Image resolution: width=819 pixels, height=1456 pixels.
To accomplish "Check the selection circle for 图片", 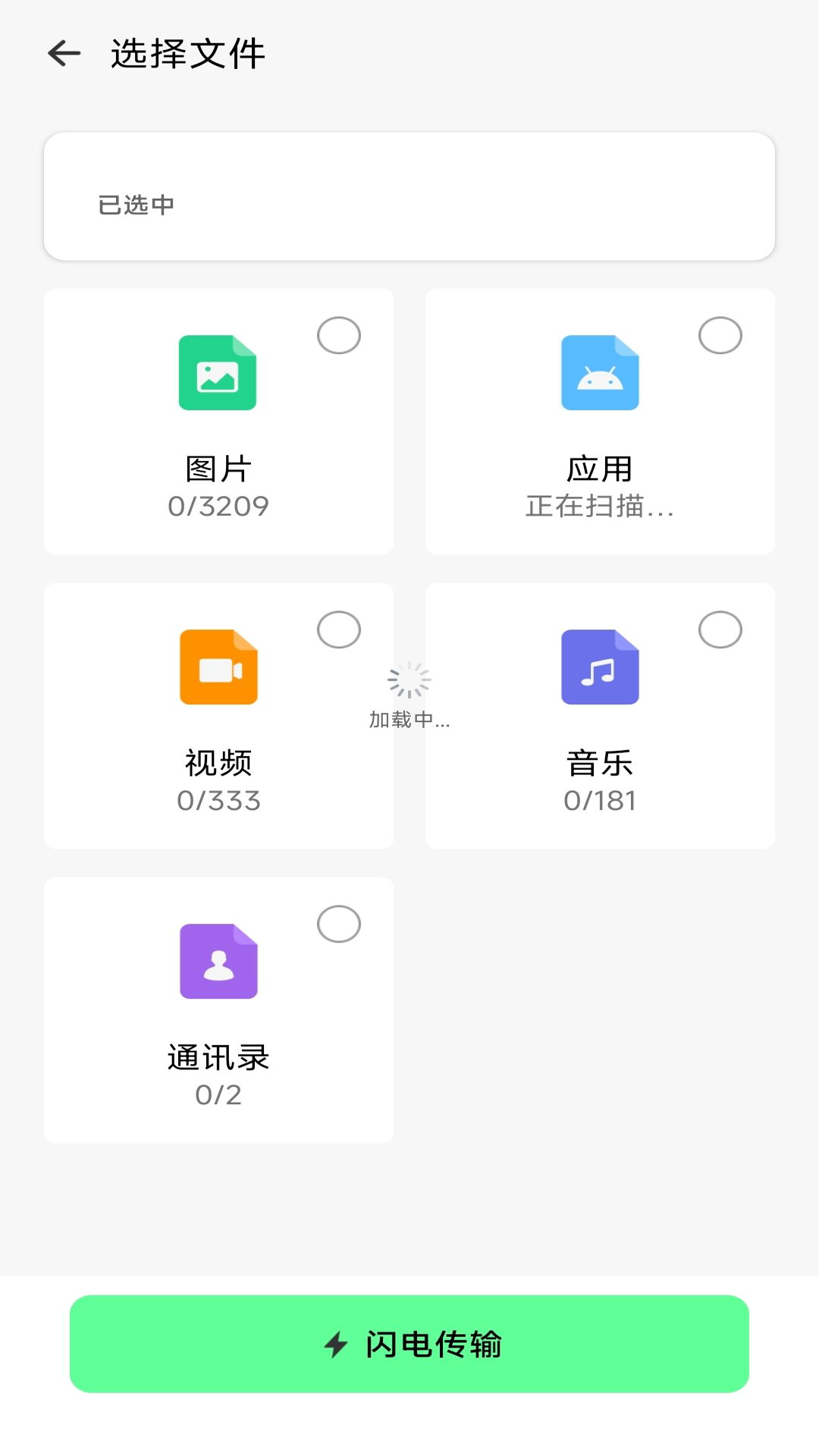I will click(x=339, y=335).
